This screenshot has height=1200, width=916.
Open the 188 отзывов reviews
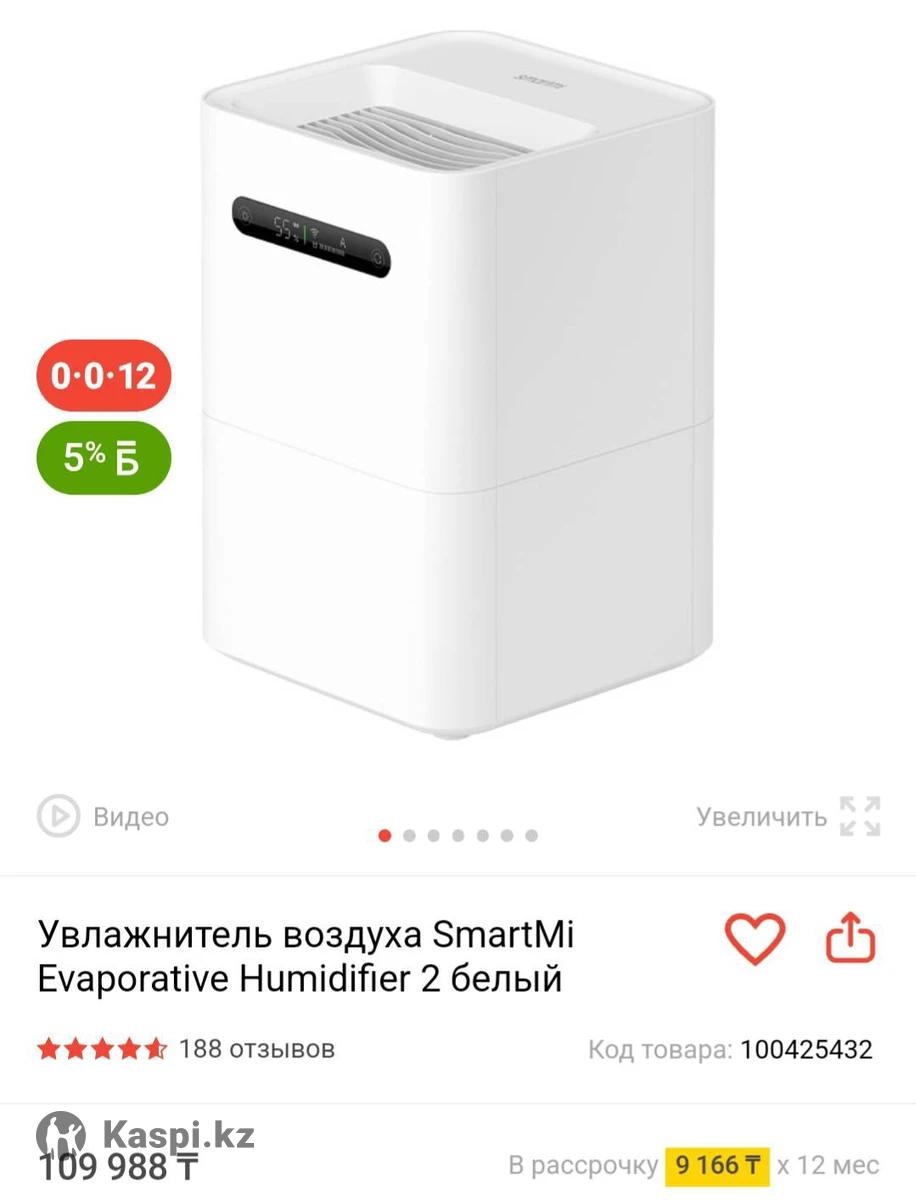pyautogui.click(x=256, y=1049)
